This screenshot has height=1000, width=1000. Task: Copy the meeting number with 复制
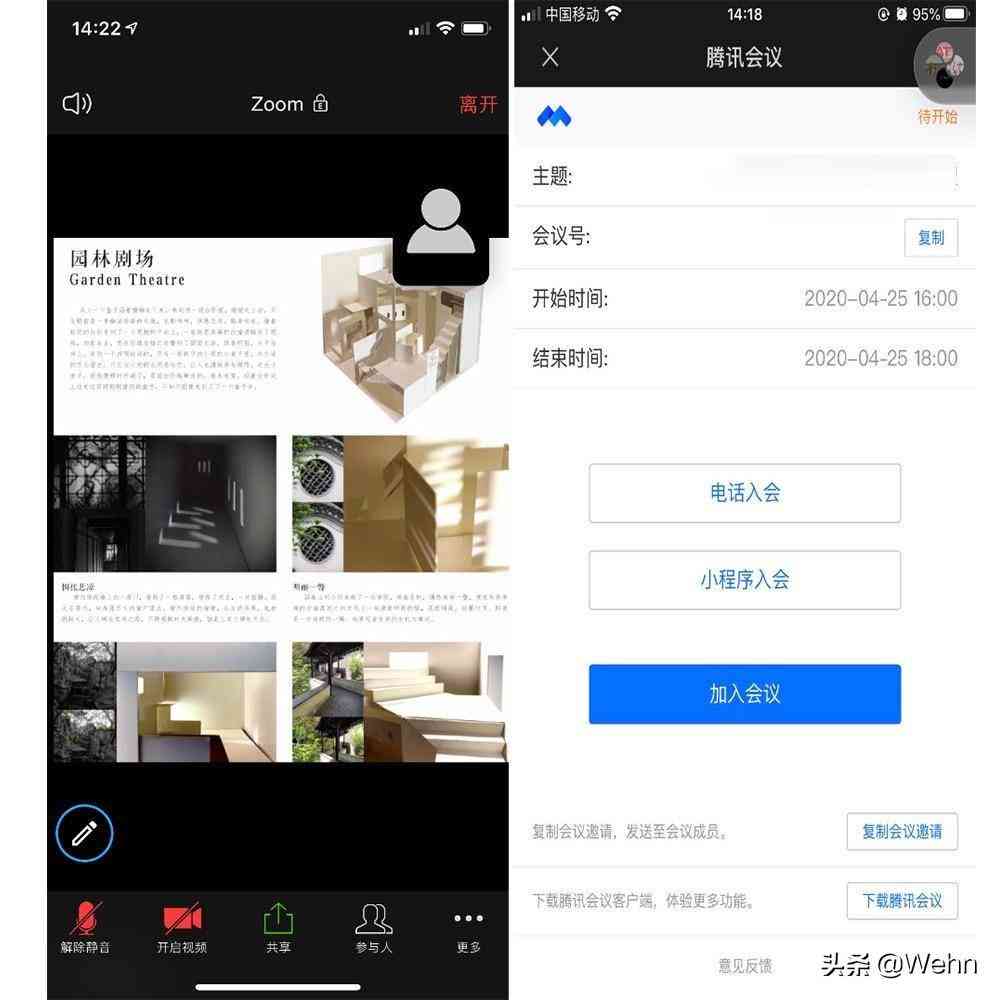(930, 238)
